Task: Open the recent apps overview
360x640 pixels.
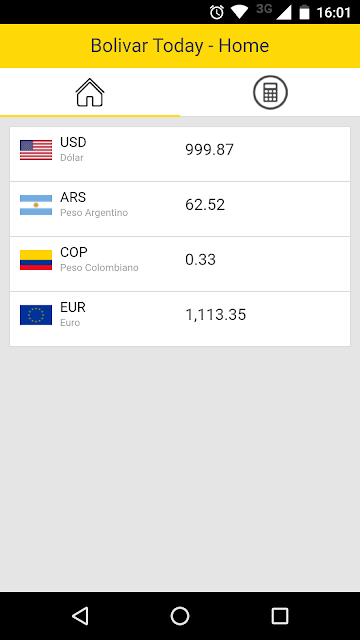Action: pyautogui.click(x=280, y=616)
